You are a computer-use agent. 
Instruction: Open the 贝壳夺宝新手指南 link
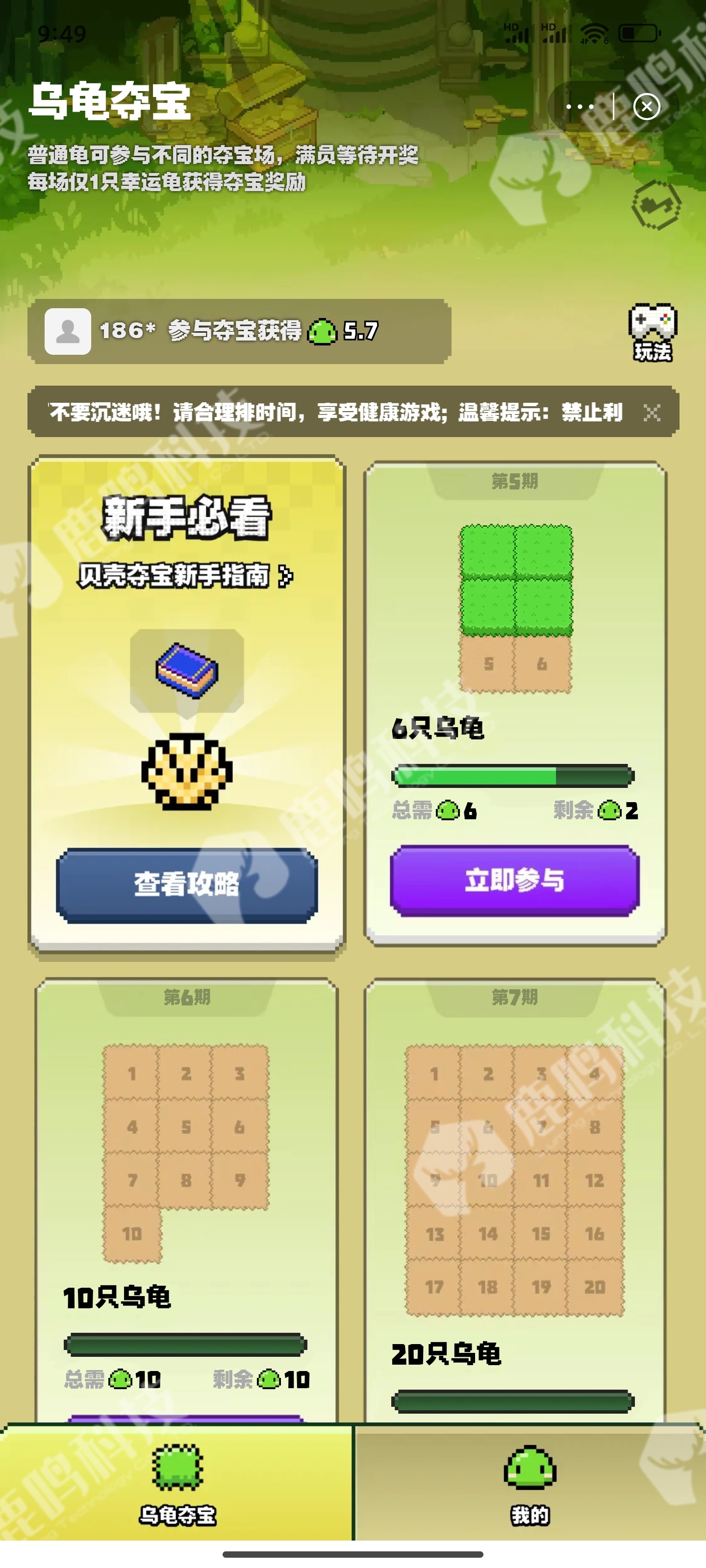pos(186,576)
